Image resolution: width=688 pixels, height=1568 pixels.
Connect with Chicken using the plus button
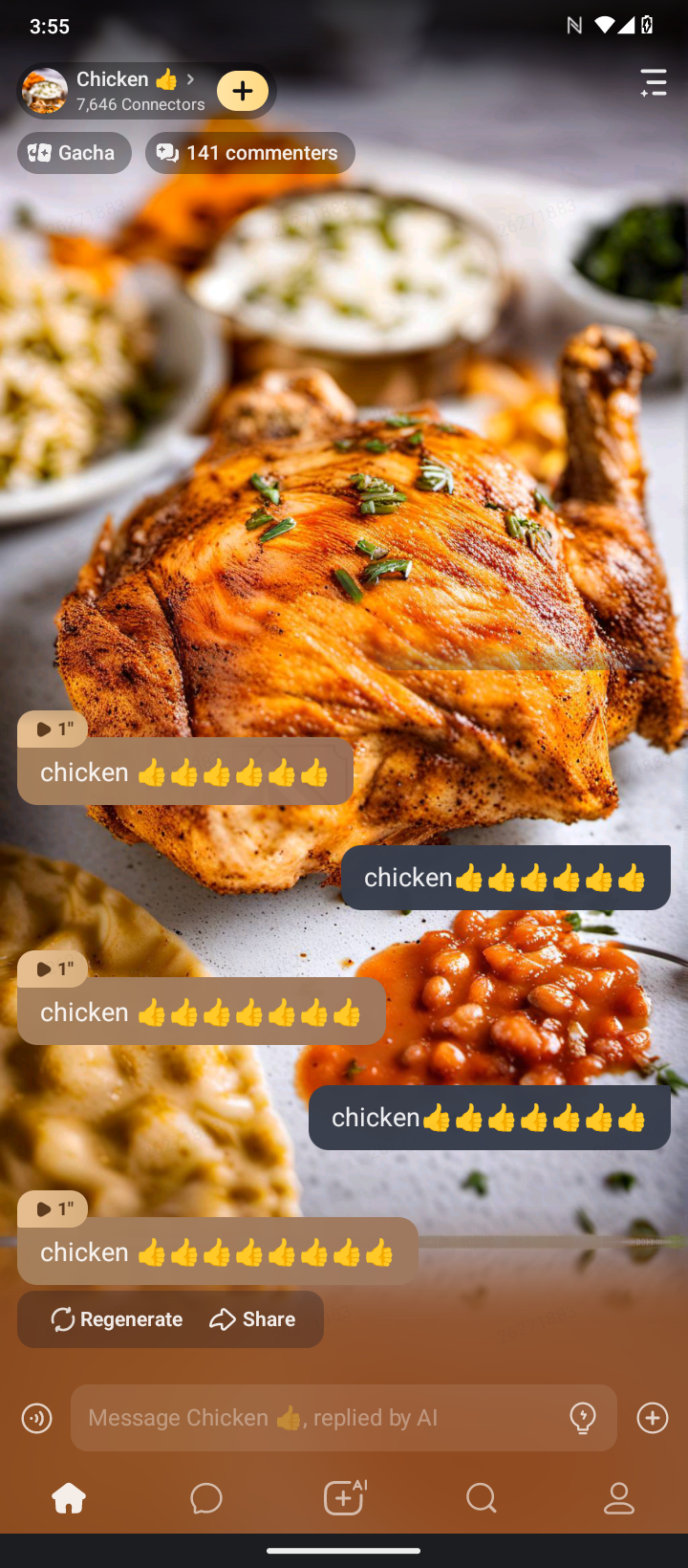pos(243,91)
